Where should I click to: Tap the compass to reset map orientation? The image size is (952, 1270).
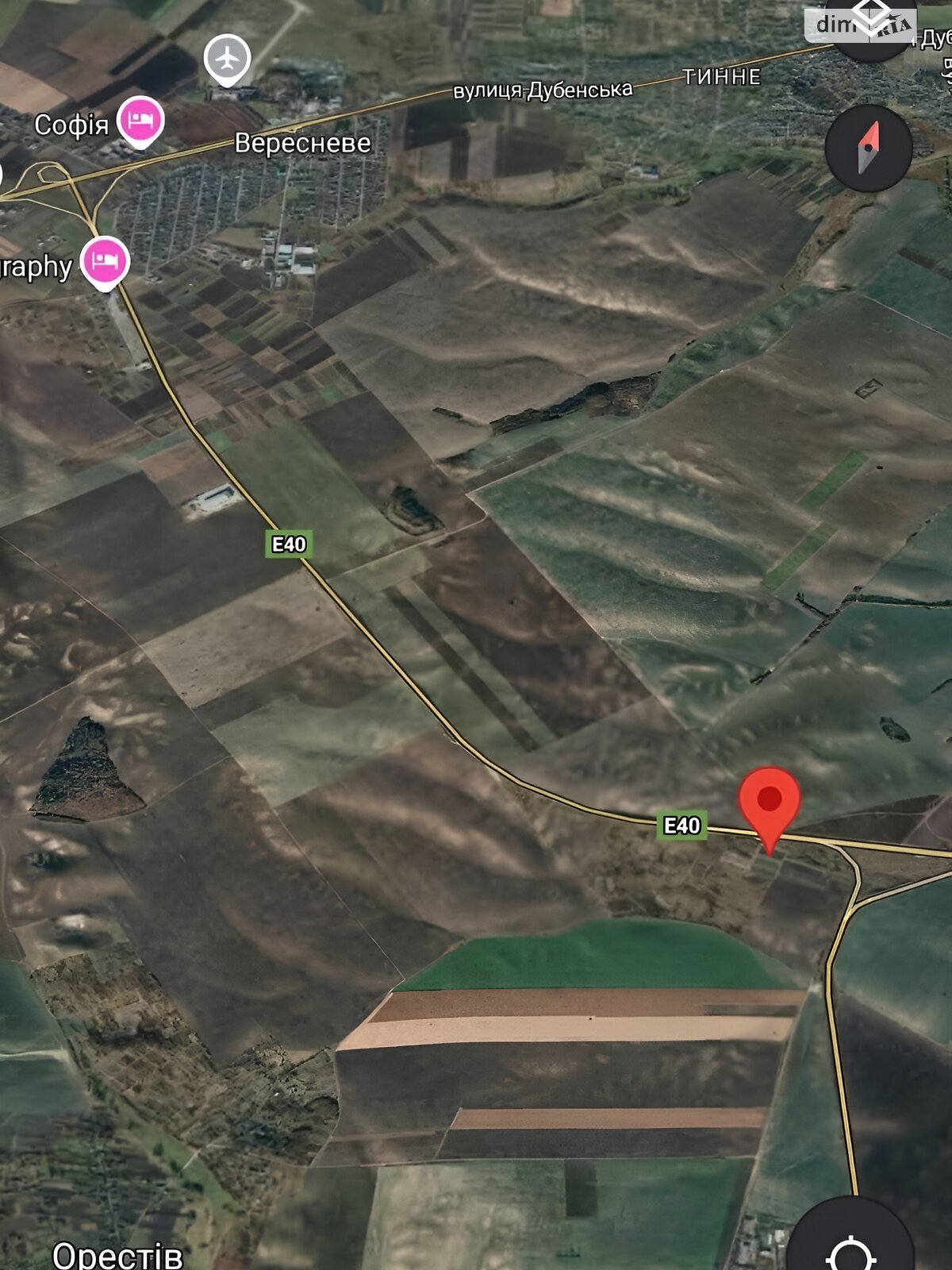click(x=869, y=148)
